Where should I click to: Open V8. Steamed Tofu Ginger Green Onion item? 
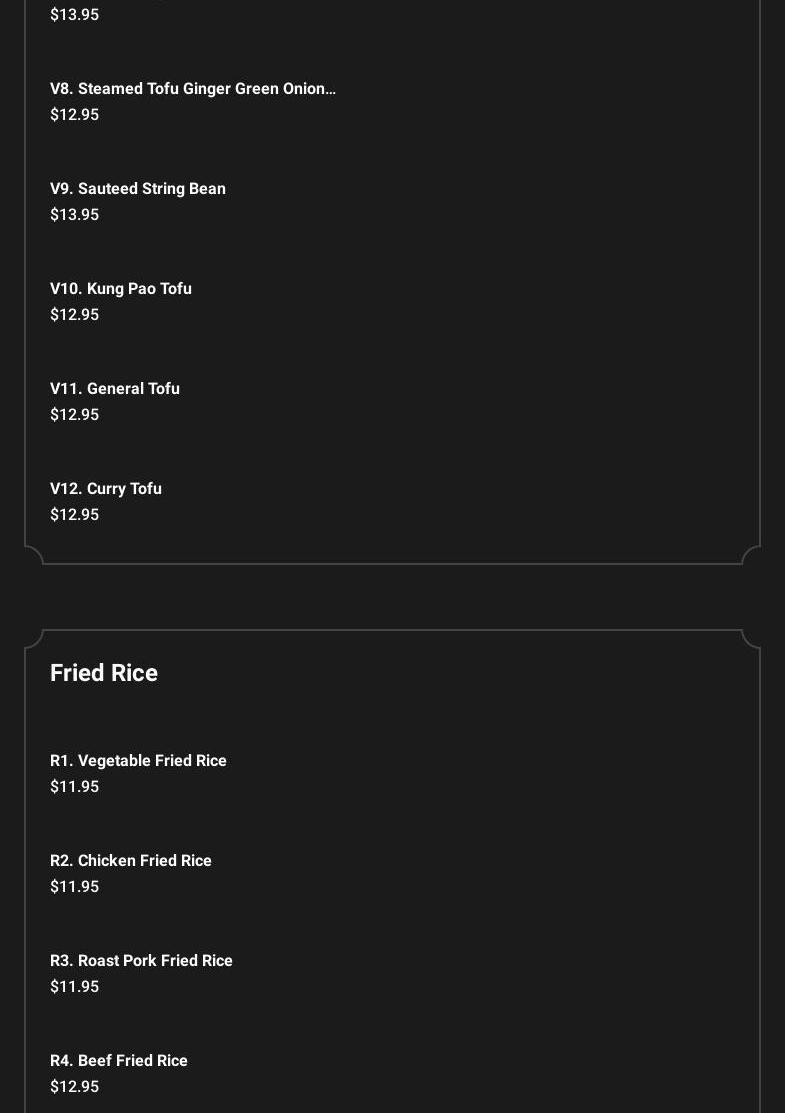tap(193, 89)
